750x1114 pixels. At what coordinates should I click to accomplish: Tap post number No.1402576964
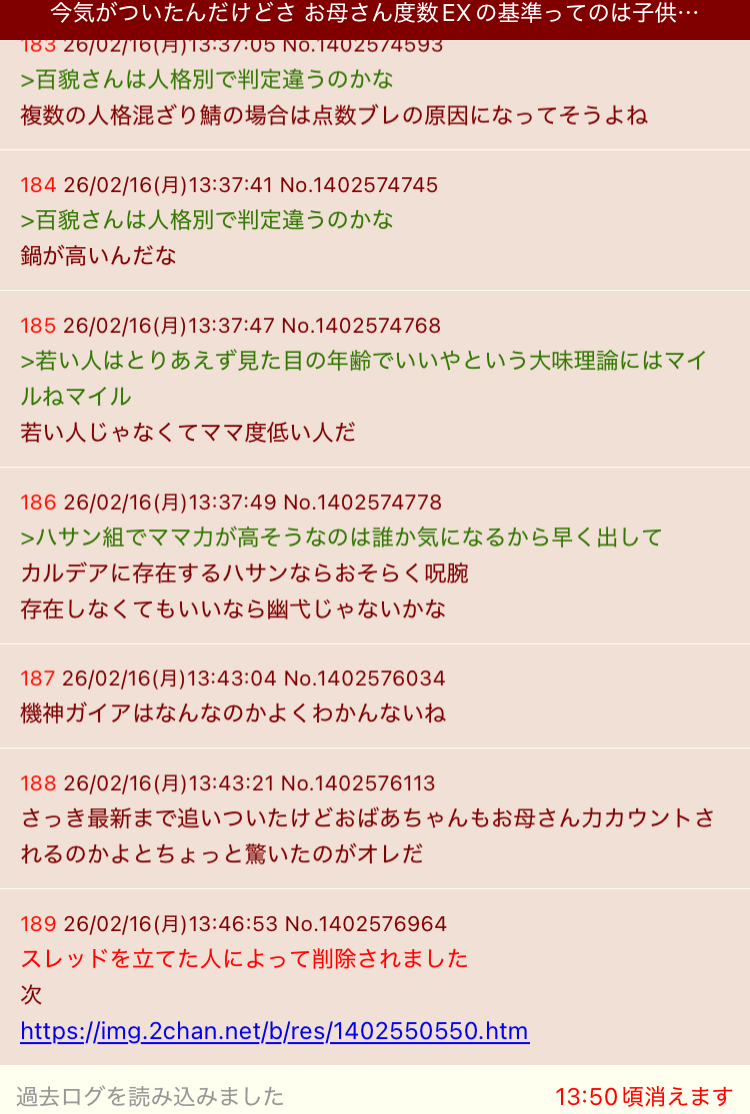pos(365,923)
